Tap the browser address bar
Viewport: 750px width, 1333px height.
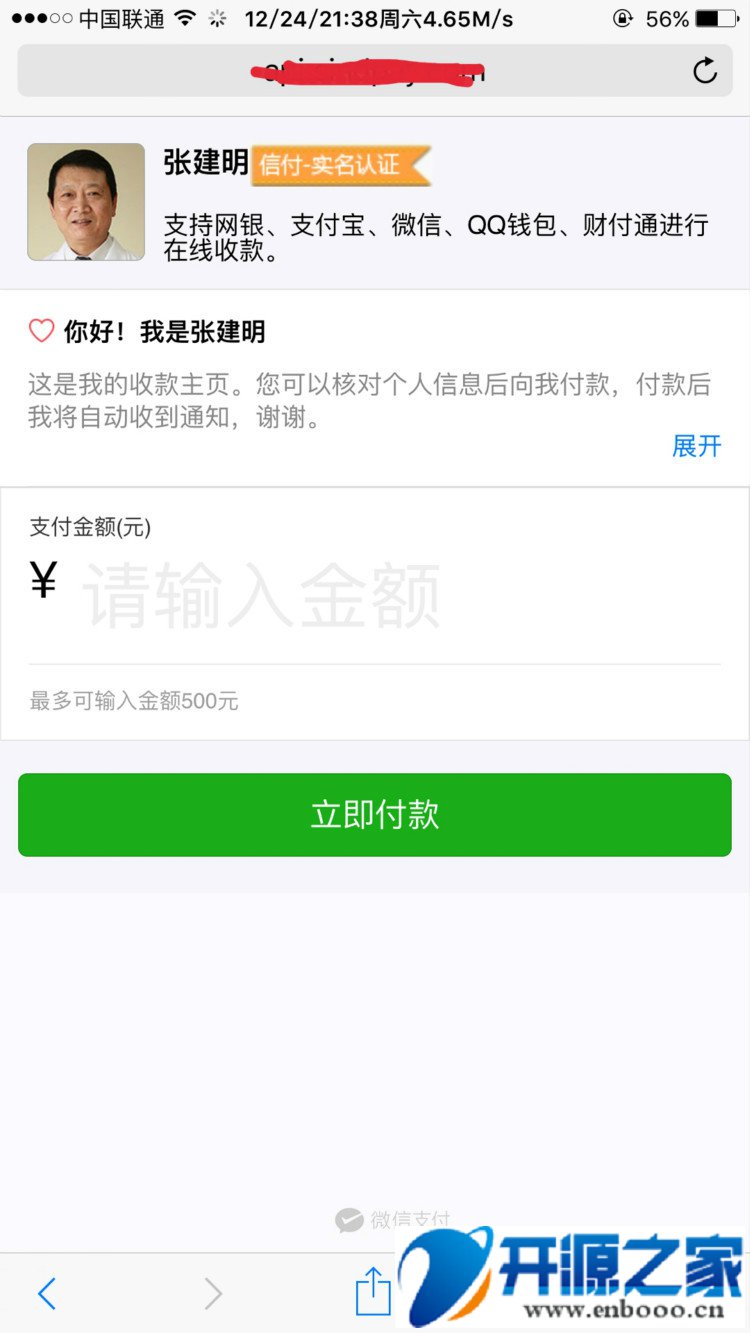coord(375,71)
